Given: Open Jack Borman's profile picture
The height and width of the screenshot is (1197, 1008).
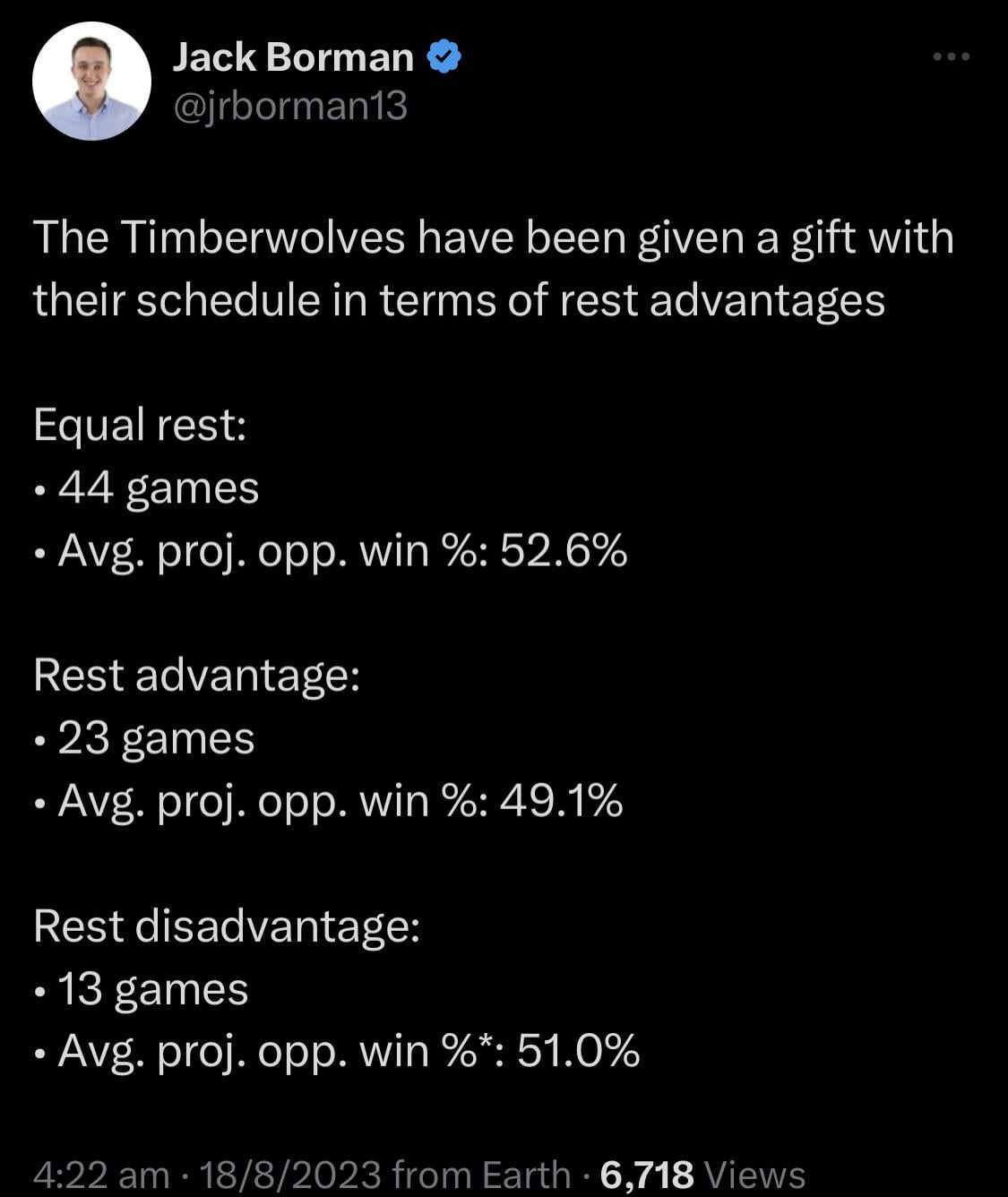Looking at the screenshot, I should tap(91, 82).
